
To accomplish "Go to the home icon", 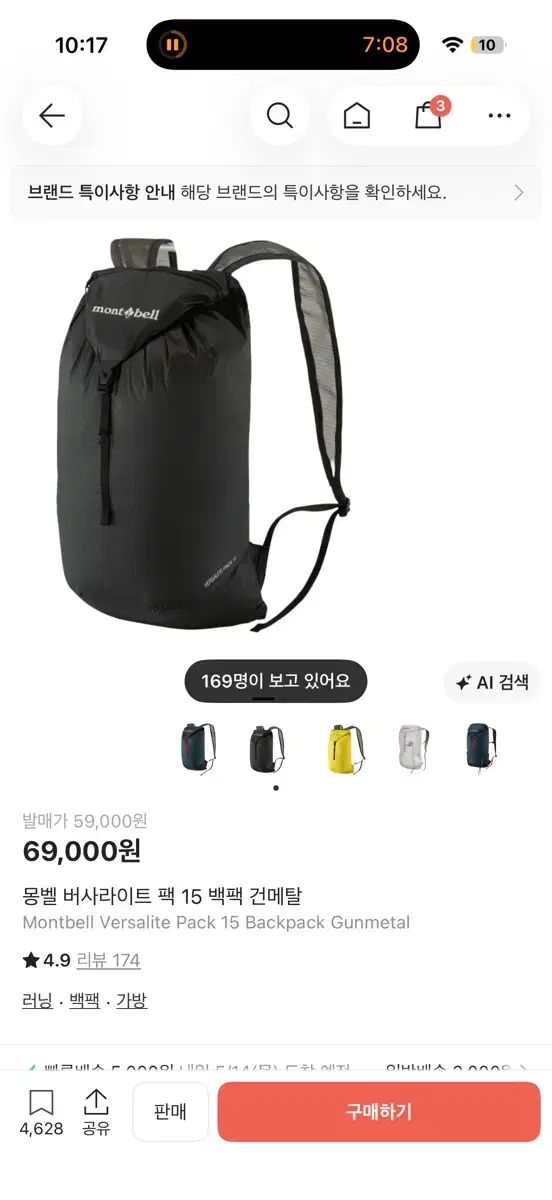I will point(357,116).
